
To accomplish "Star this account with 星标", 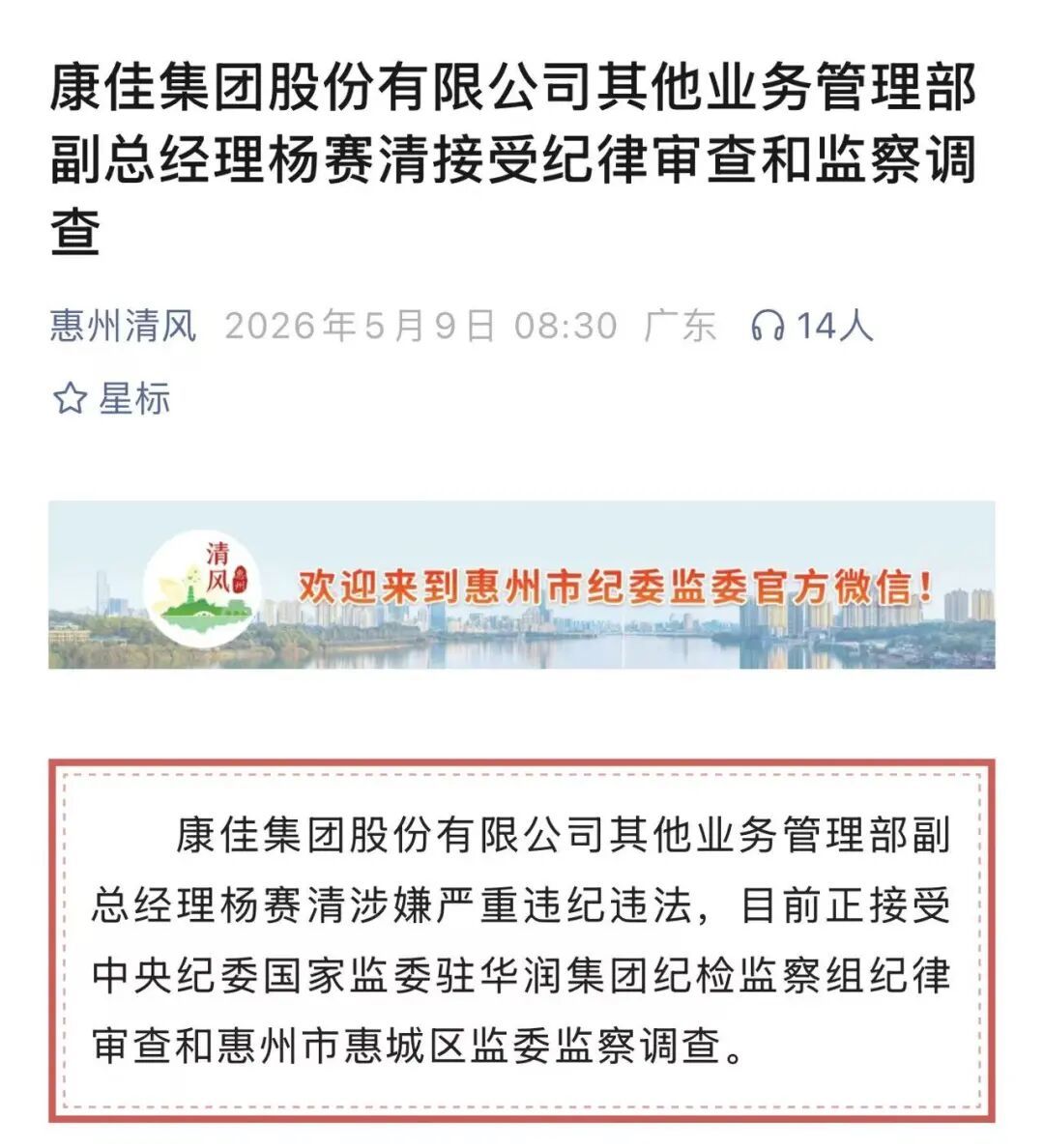I will pyautogui.click(x=111, y=399).
